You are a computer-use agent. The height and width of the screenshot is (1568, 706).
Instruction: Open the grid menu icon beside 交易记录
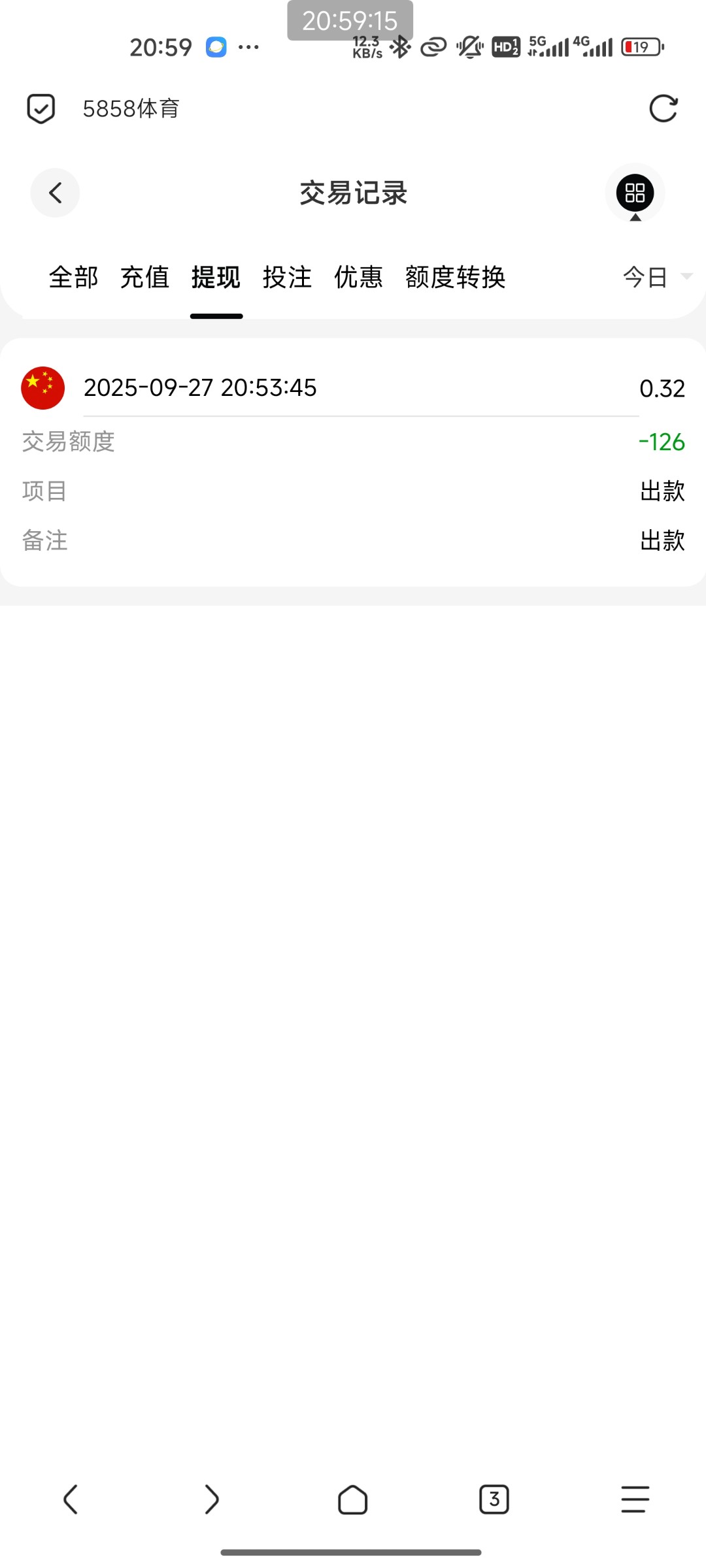pyautogui.click(x=633, y=193)
